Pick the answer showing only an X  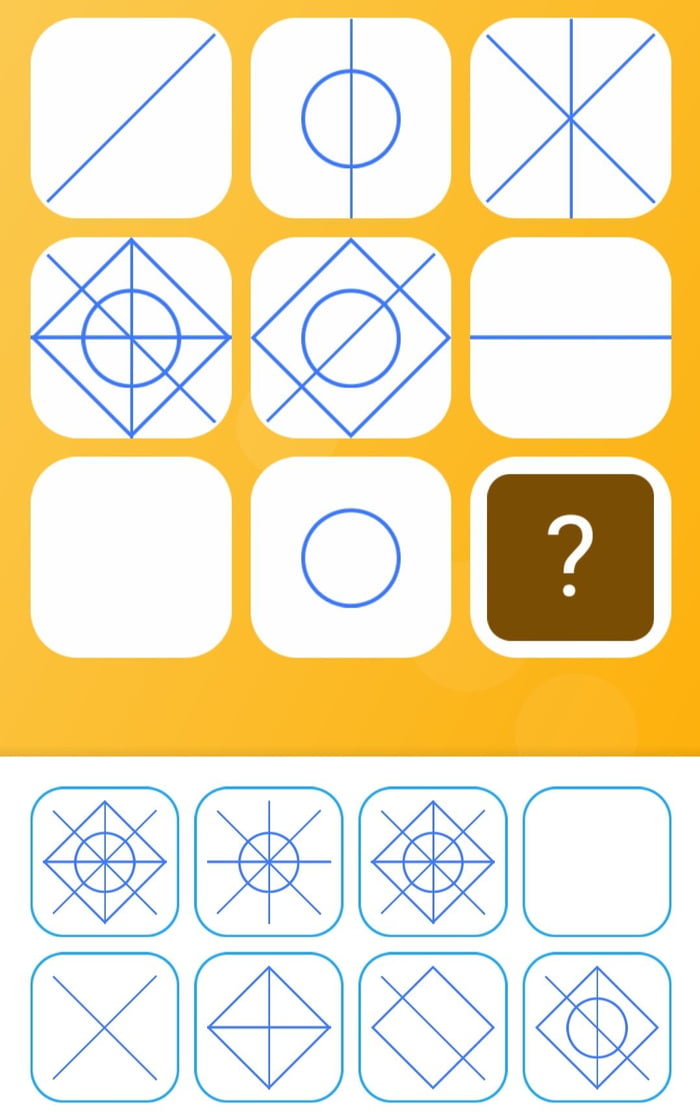point(104,1027)
